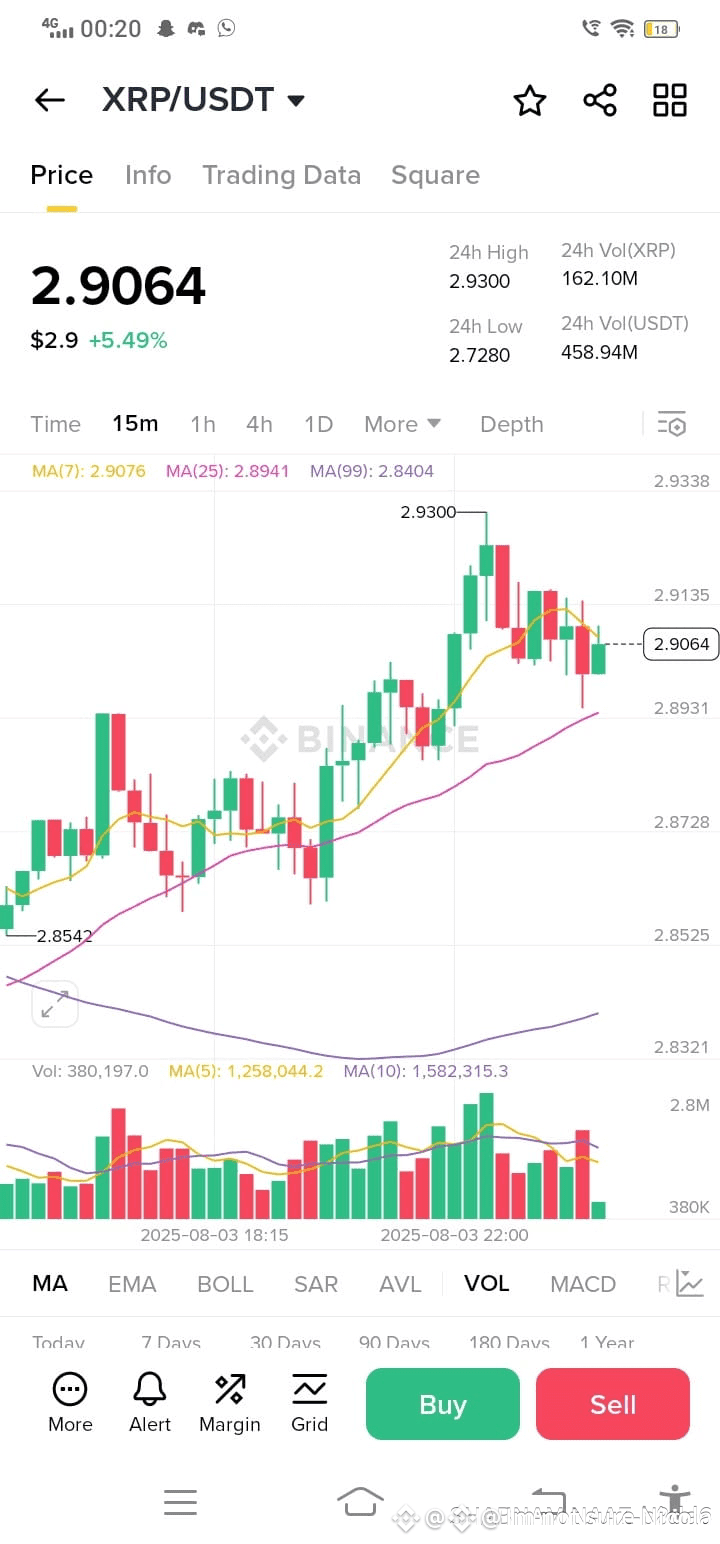
Task: Select the 4h chart interval
Action: (259, 424)
